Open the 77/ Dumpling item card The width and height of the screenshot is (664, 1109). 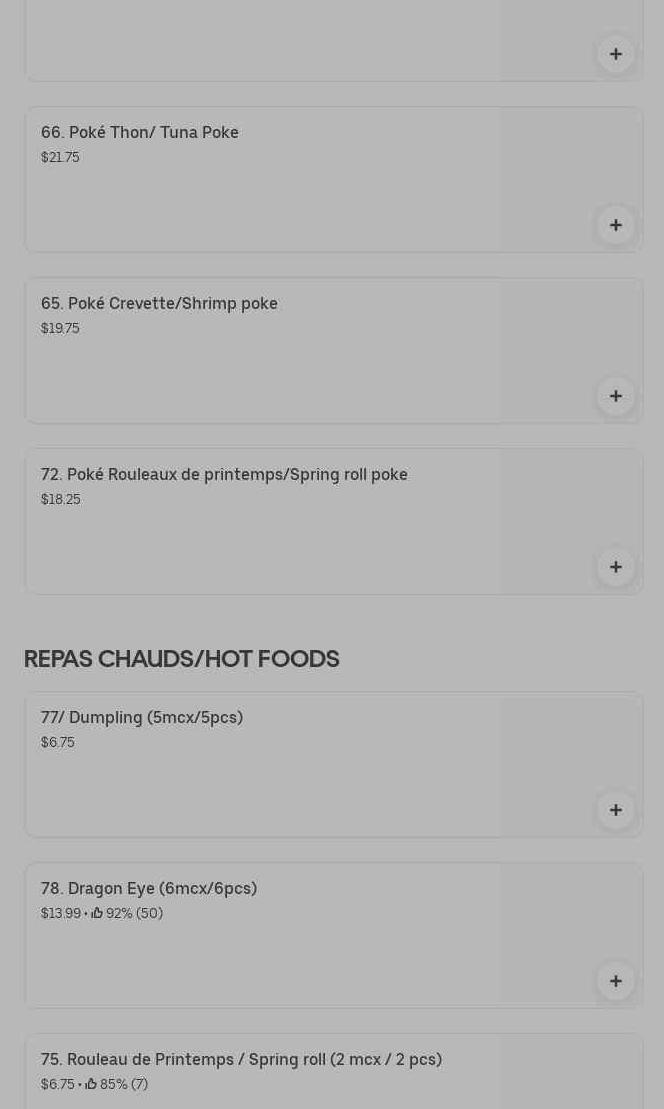coord(142,717)
